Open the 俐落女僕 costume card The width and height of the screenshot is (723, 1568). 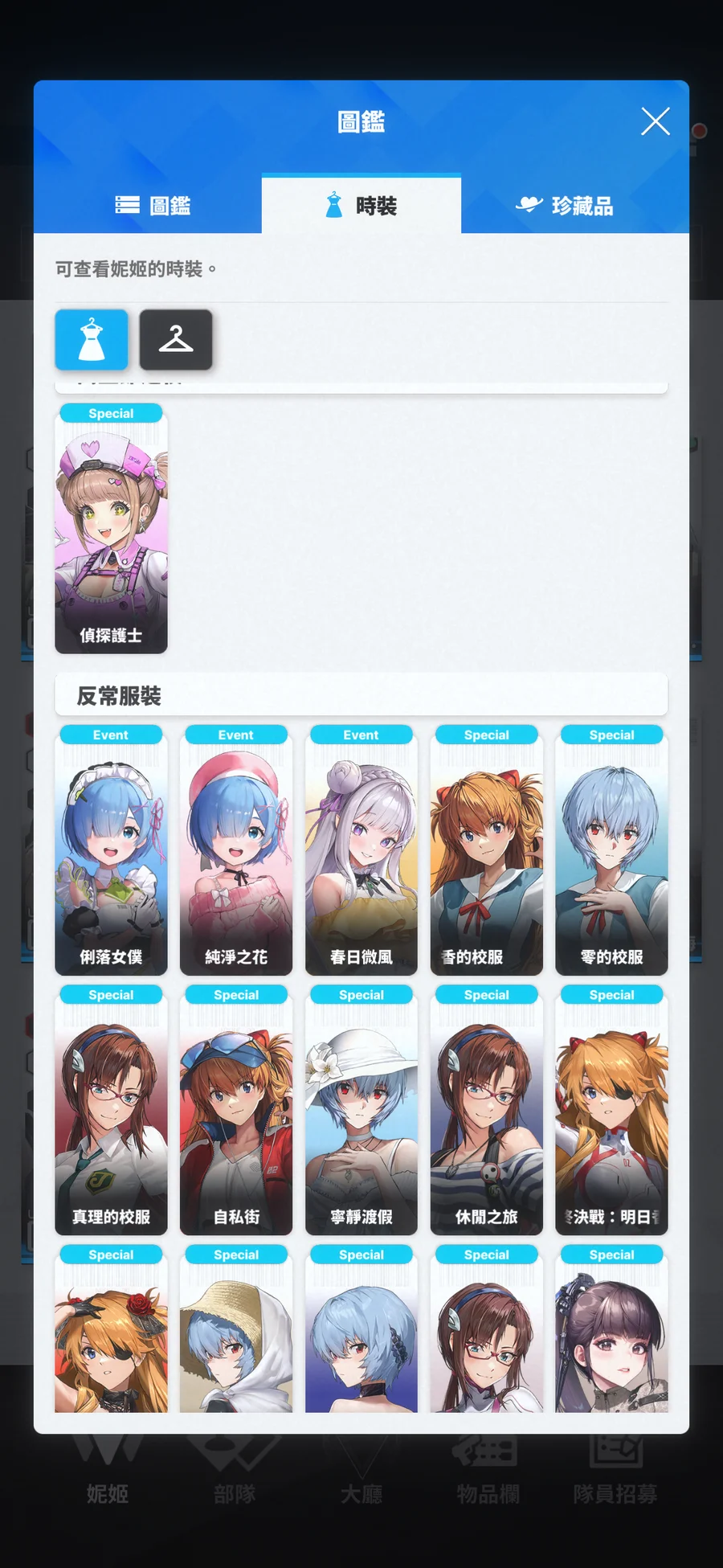(x=111, y=852)
